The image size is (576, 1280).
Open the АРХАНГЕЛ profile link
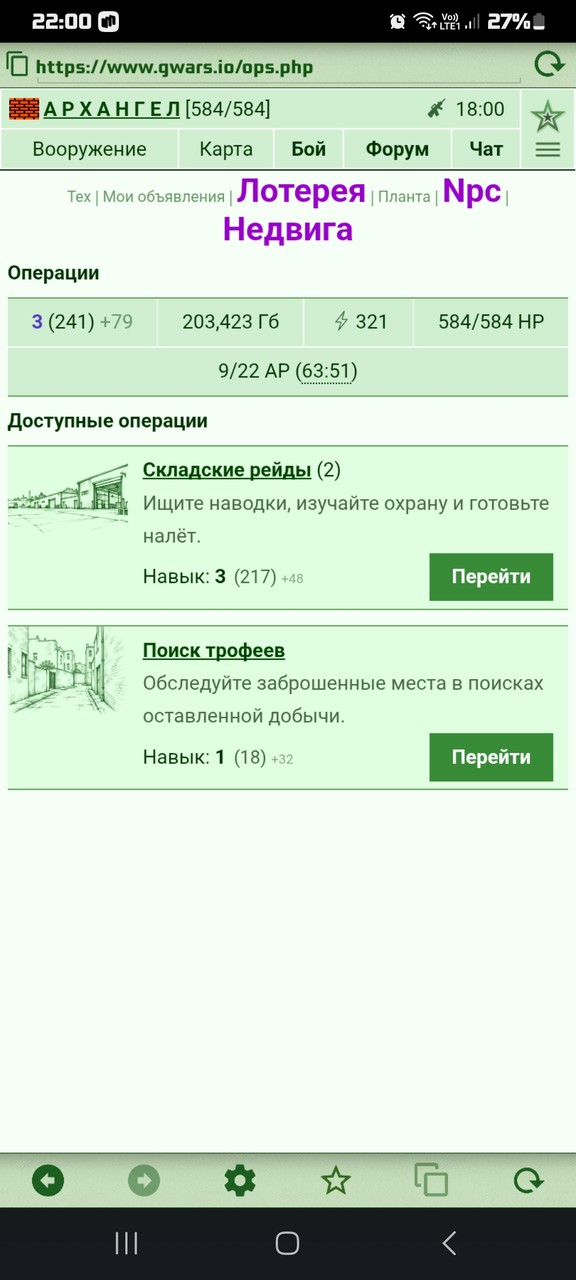click(x=112, y=109)
